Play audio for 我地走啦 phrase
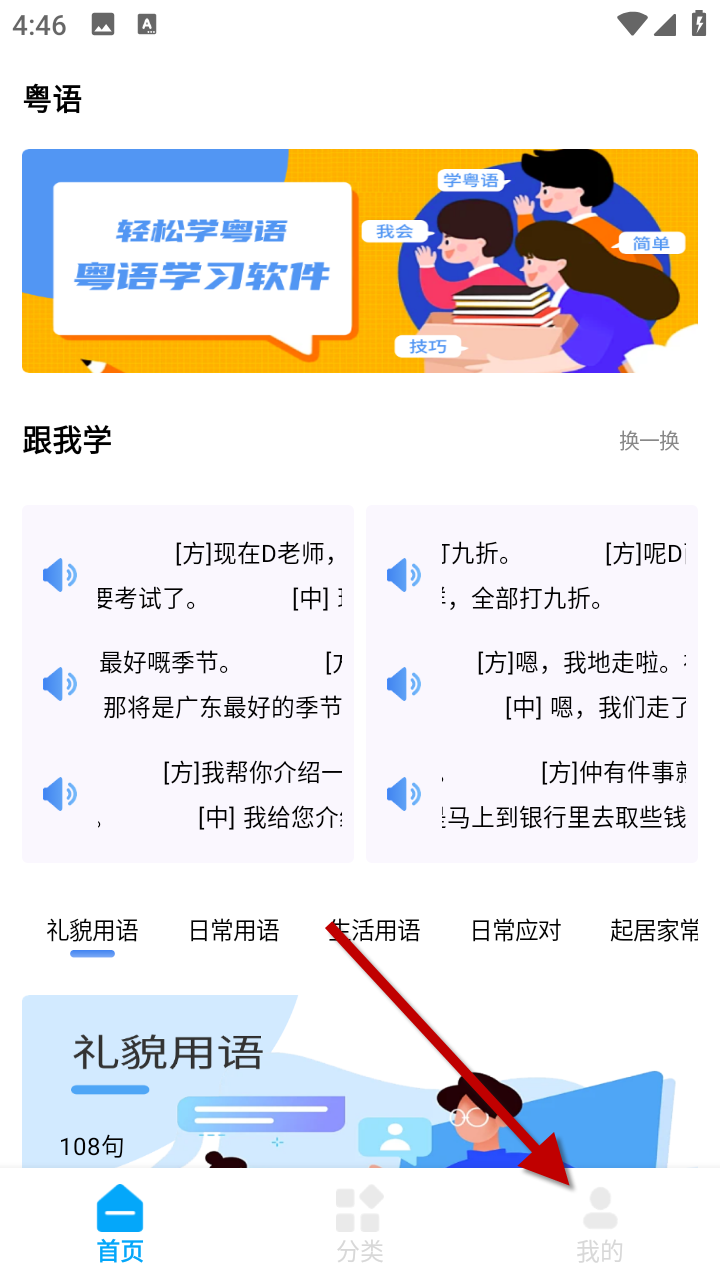 pyautogui.click(x=404, y=685)
